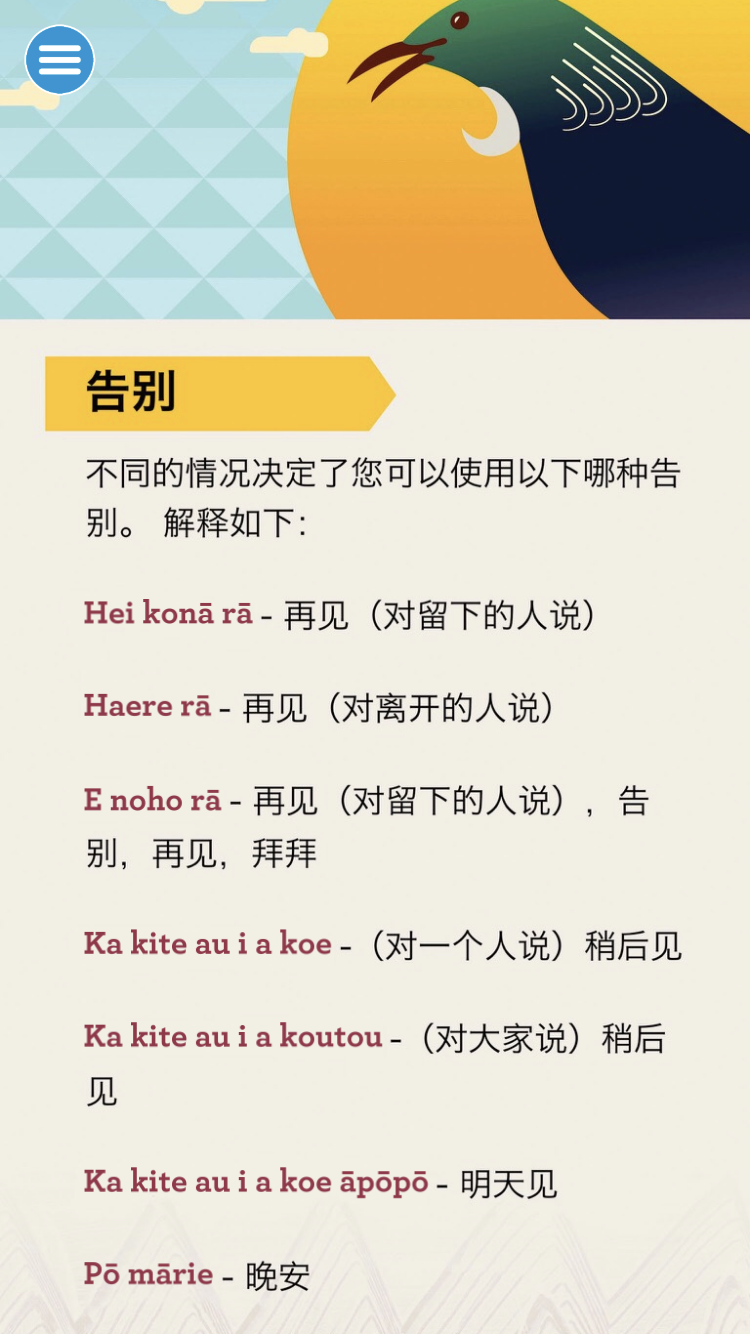This screenshot has width=750, height=1334.
Task: Tap the phrase Haere rā
Action: [147, 706]
